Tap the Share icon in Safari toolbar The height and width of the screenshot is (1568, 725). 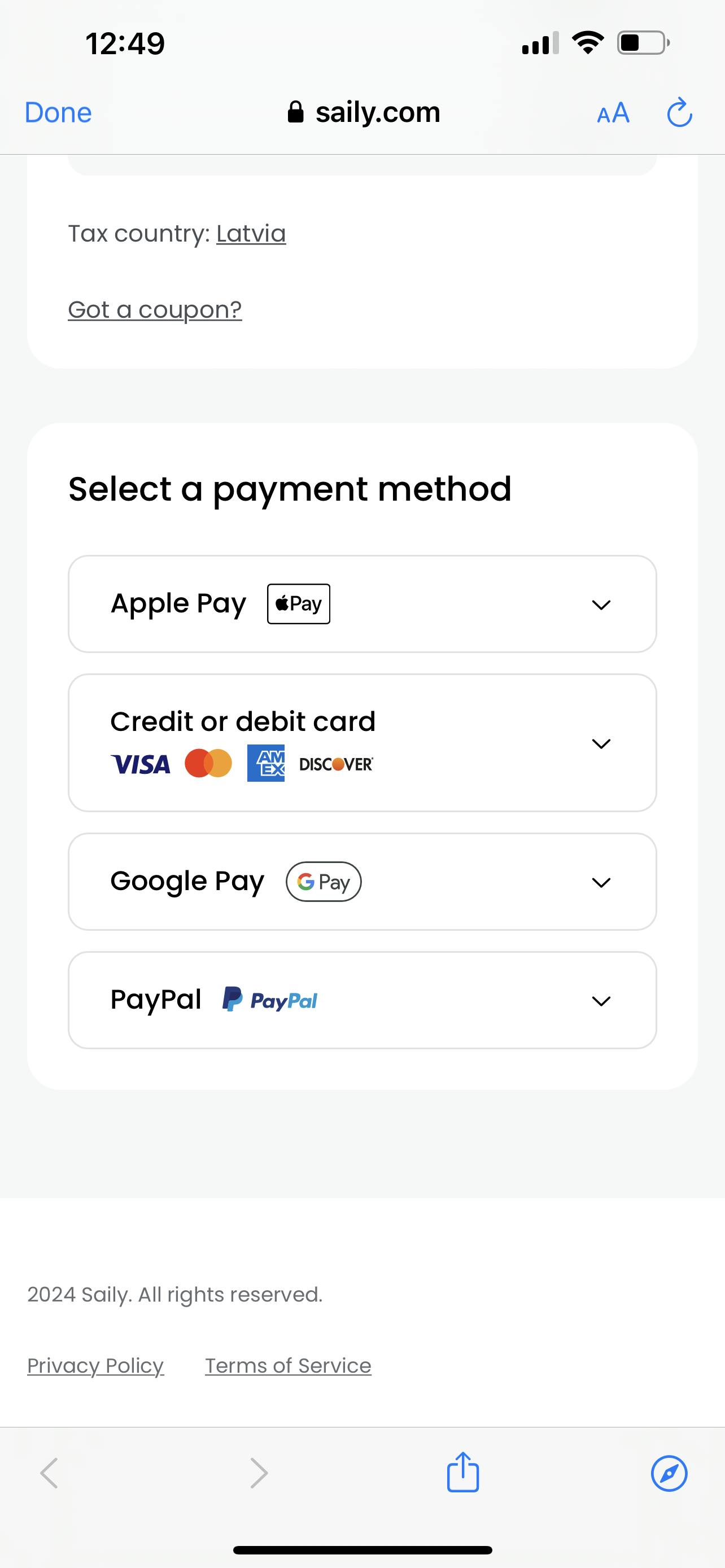tap(462, 1473)
